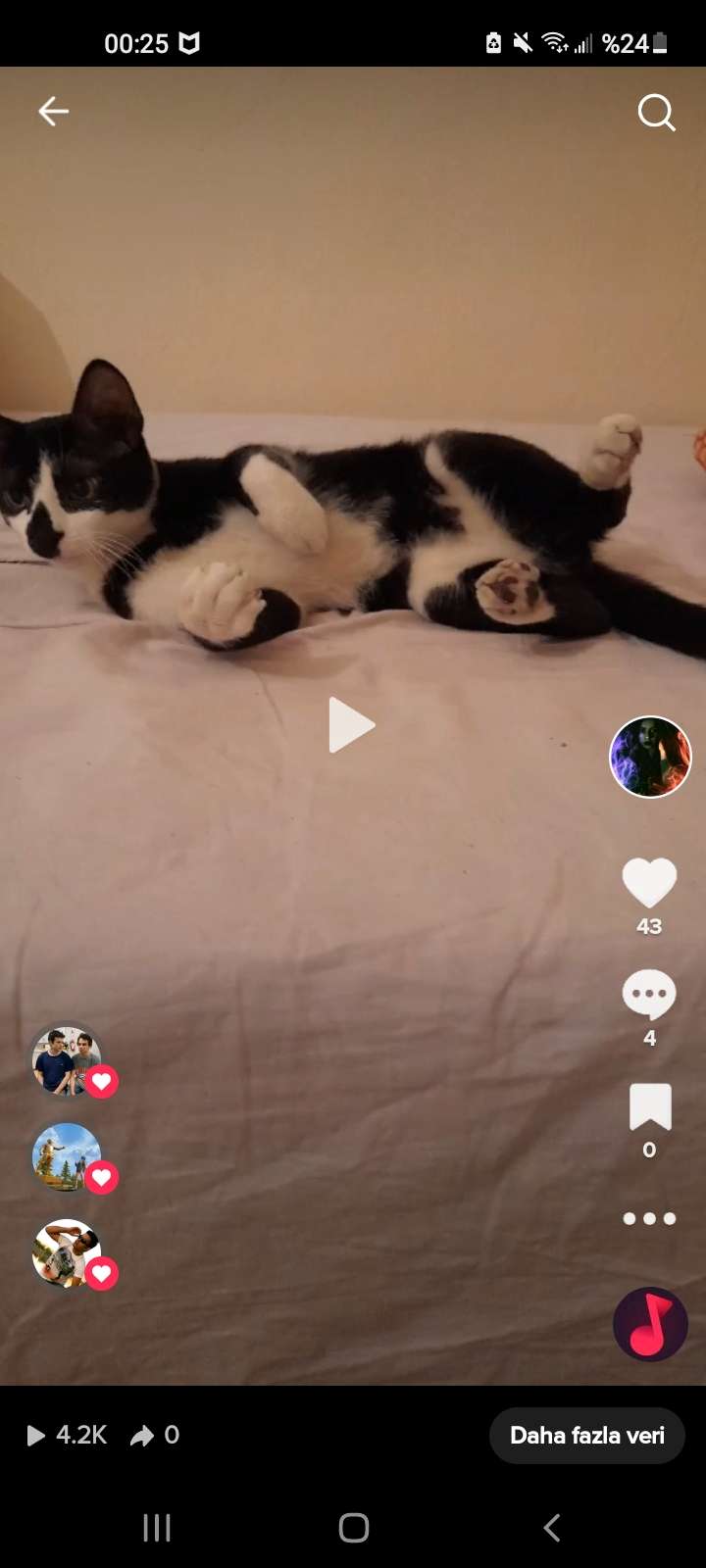The height and width of the screenshot is (1568, 706).
Task: Open the three-dot more options menu
Action: pos(649,1219)
